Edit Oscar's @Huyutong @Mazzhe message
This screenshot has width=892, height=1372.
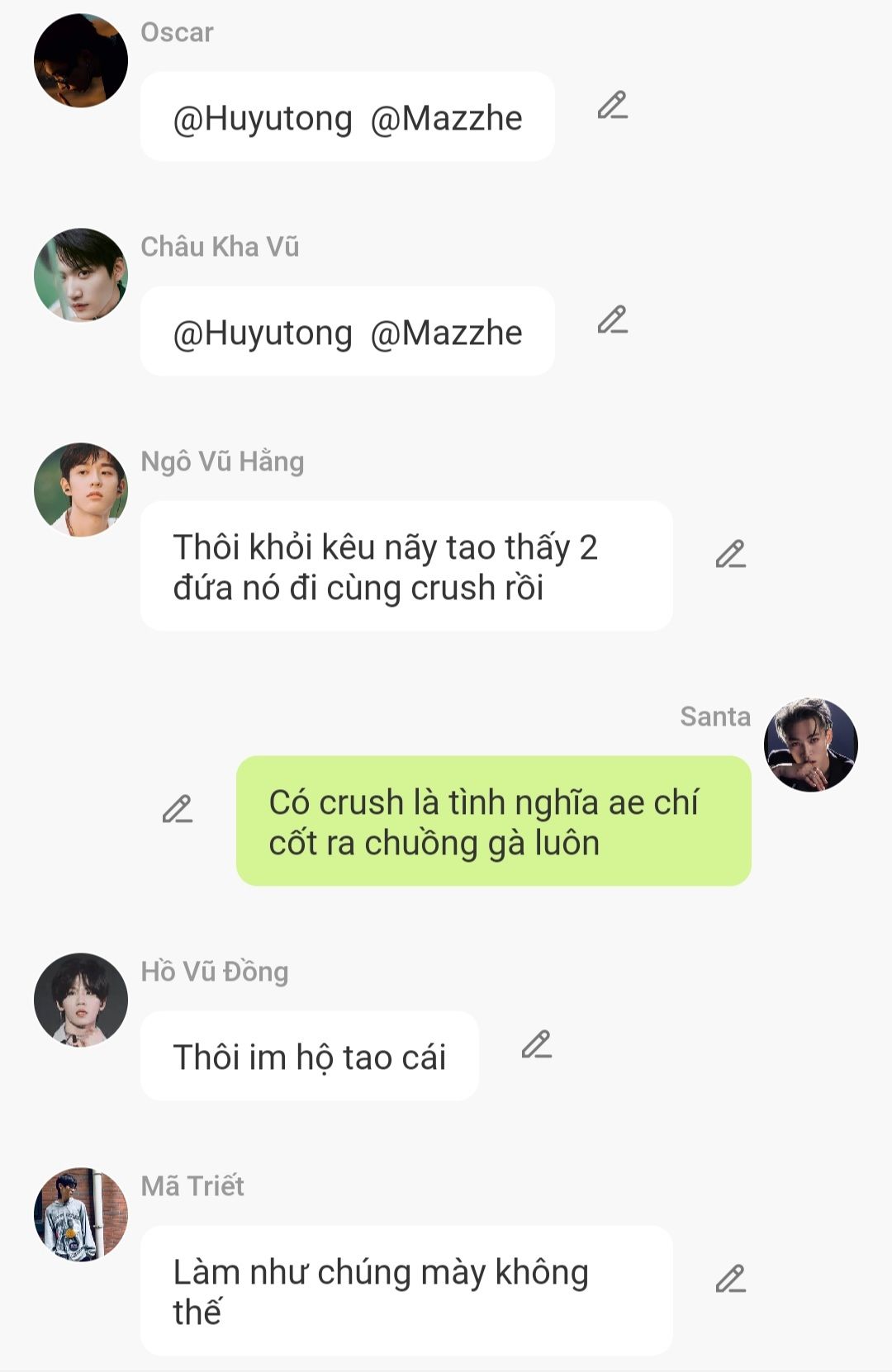(612, 106)
